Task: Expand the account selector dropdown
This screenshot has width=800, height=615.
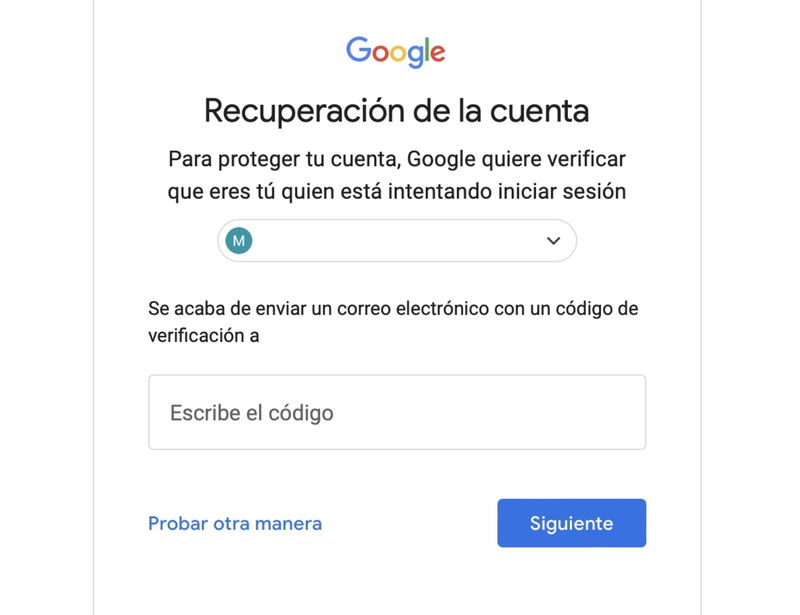Action: pos(553,241)
